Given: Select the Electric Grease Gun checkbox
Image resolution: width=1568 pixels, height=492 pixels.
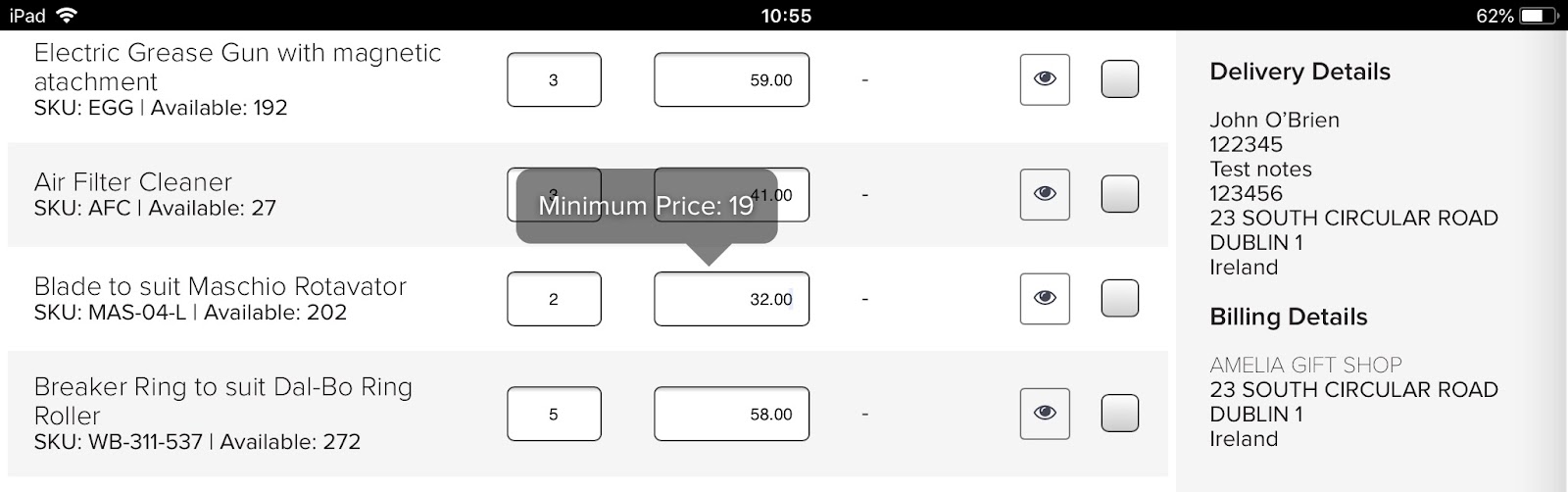Looking at the screenshot, I should tap(1119, 79).
